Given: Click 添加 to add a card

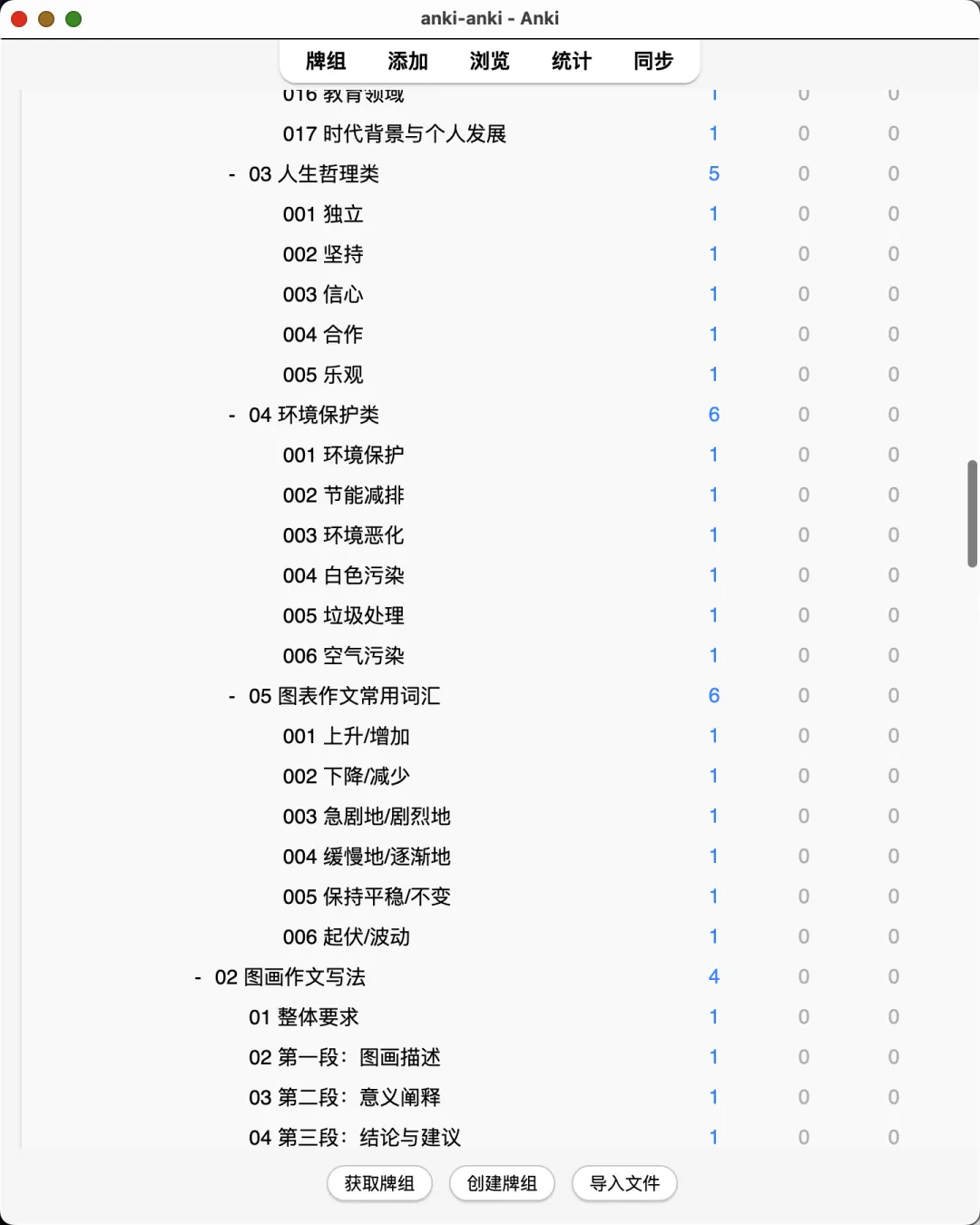Looking at the screenshot, I should point(407,61).
